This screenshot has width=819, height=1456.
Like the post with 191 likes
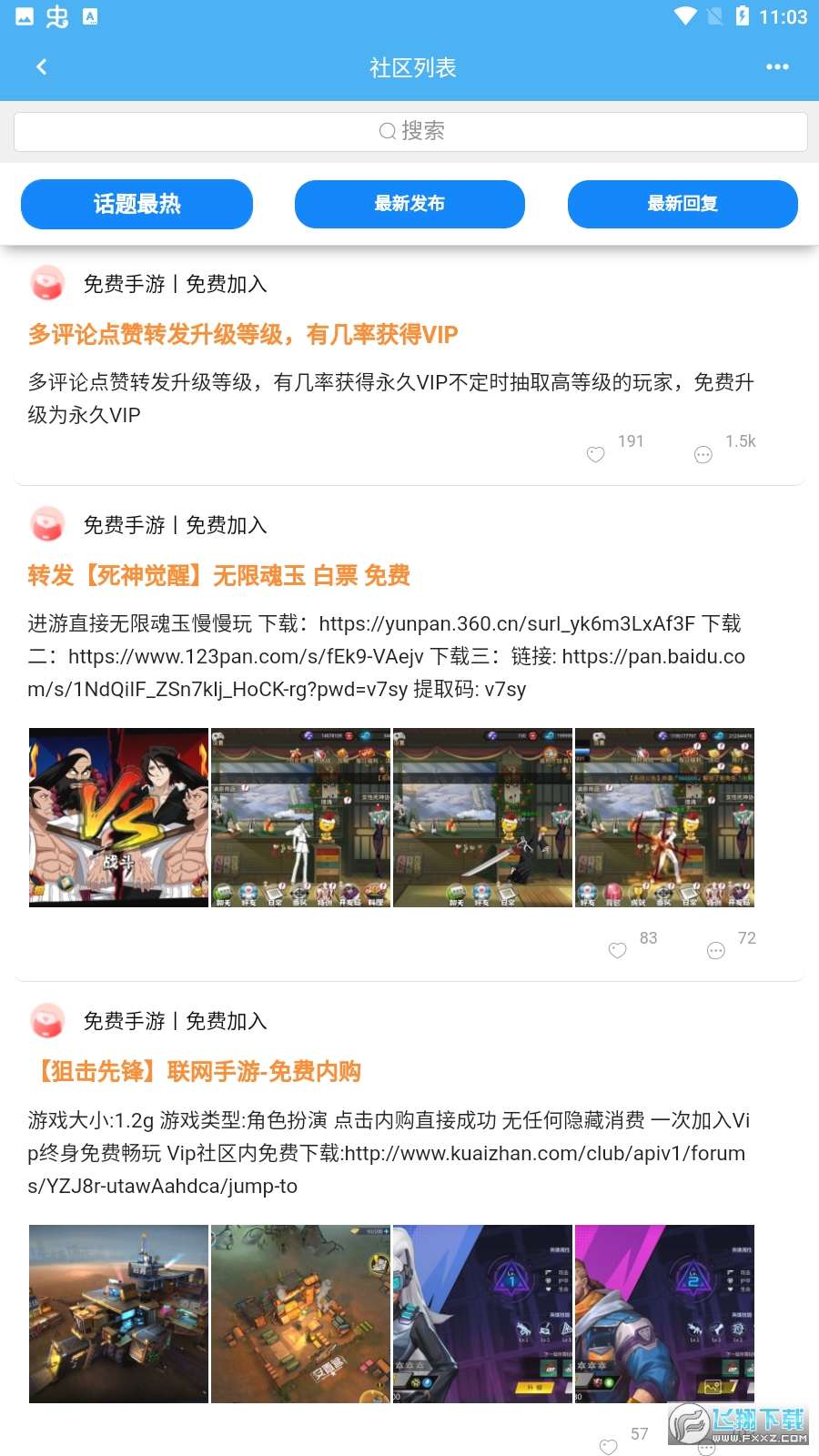[596, 453]
